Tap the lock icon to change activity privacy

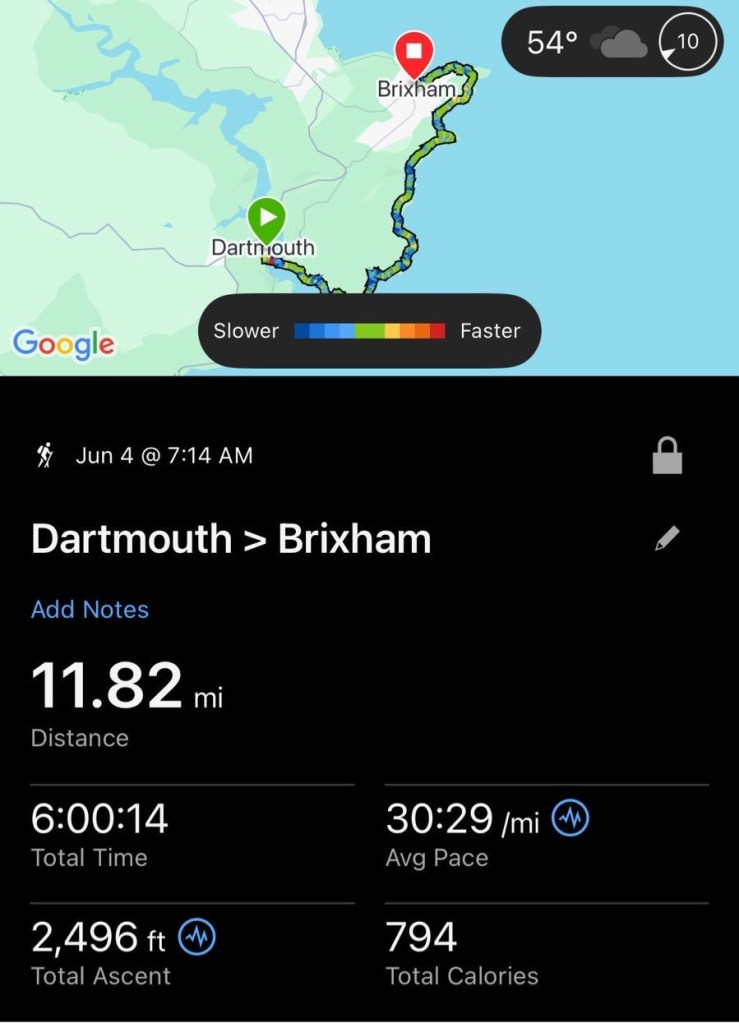click(667, 456)
